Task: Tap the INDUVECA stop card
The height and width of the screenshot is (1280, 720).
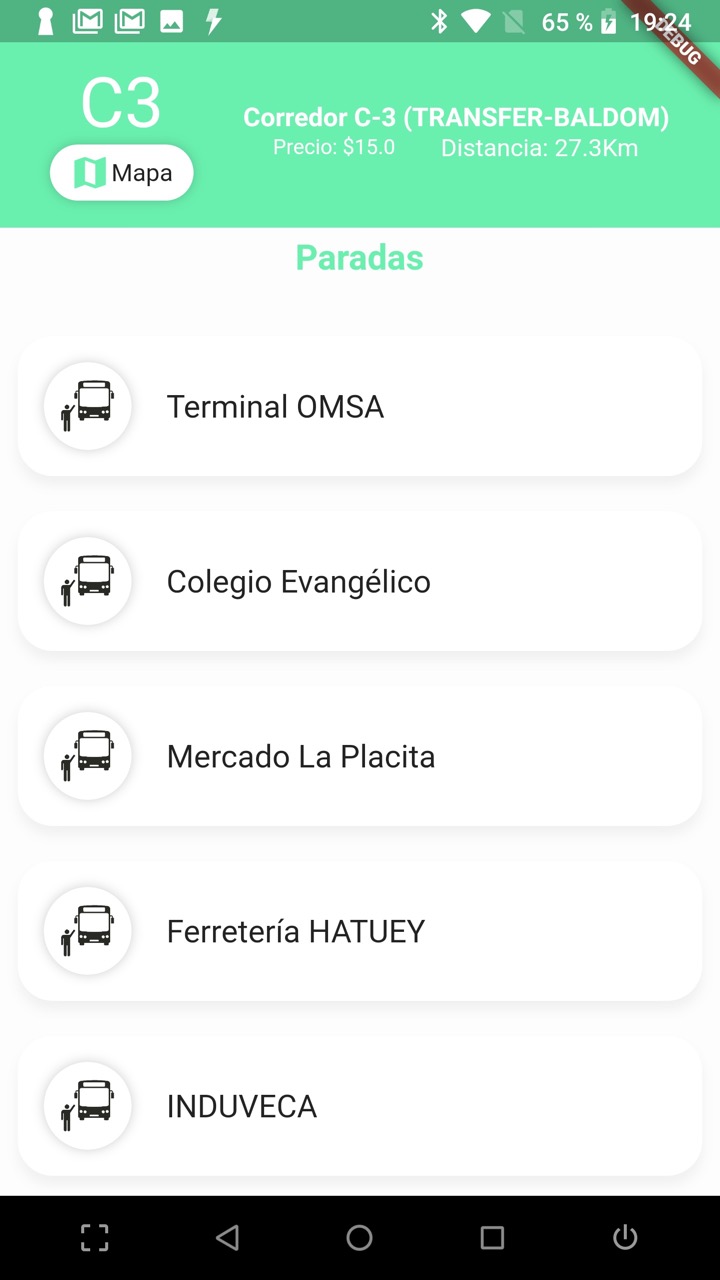Action: [x=360, y=1106]
